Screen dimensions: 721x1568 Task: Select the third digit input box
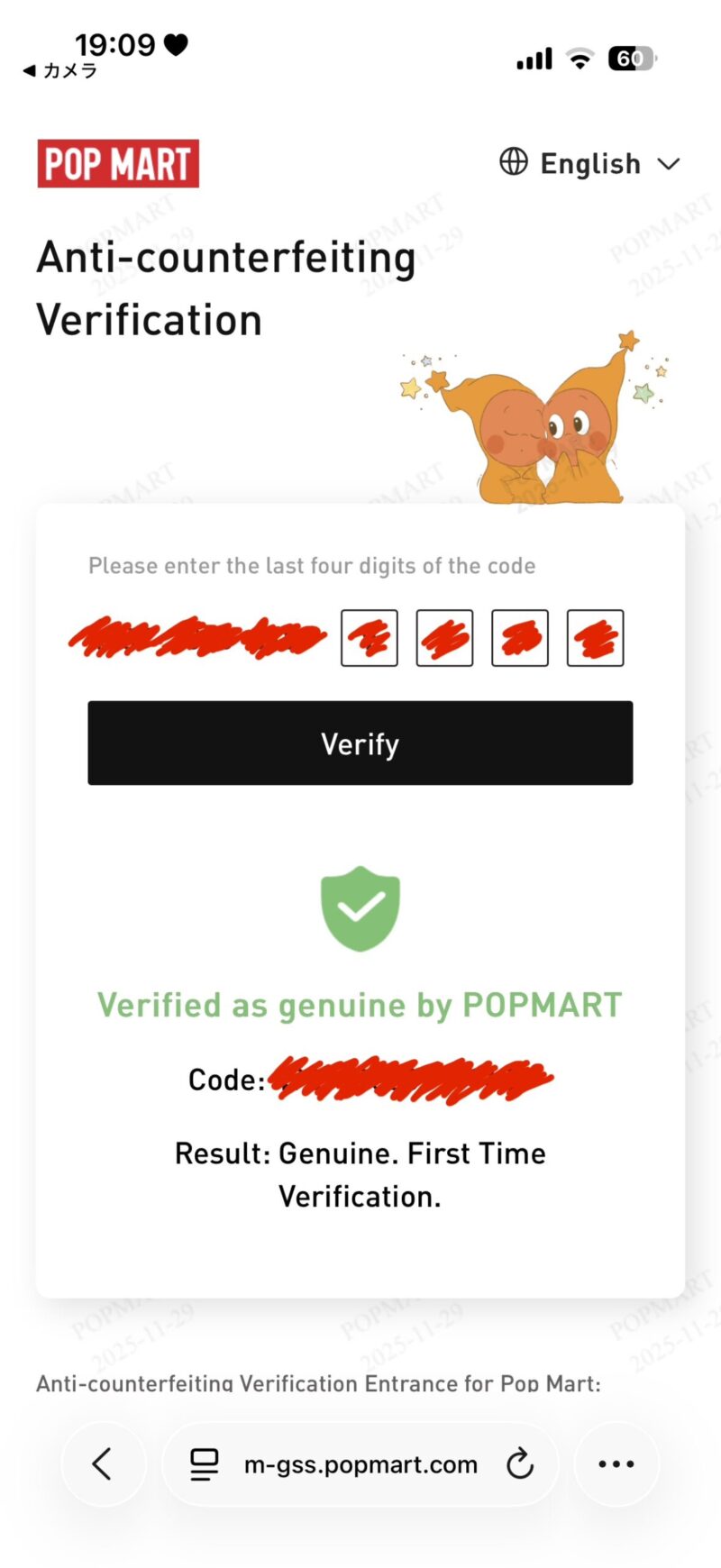click(520, 638)
